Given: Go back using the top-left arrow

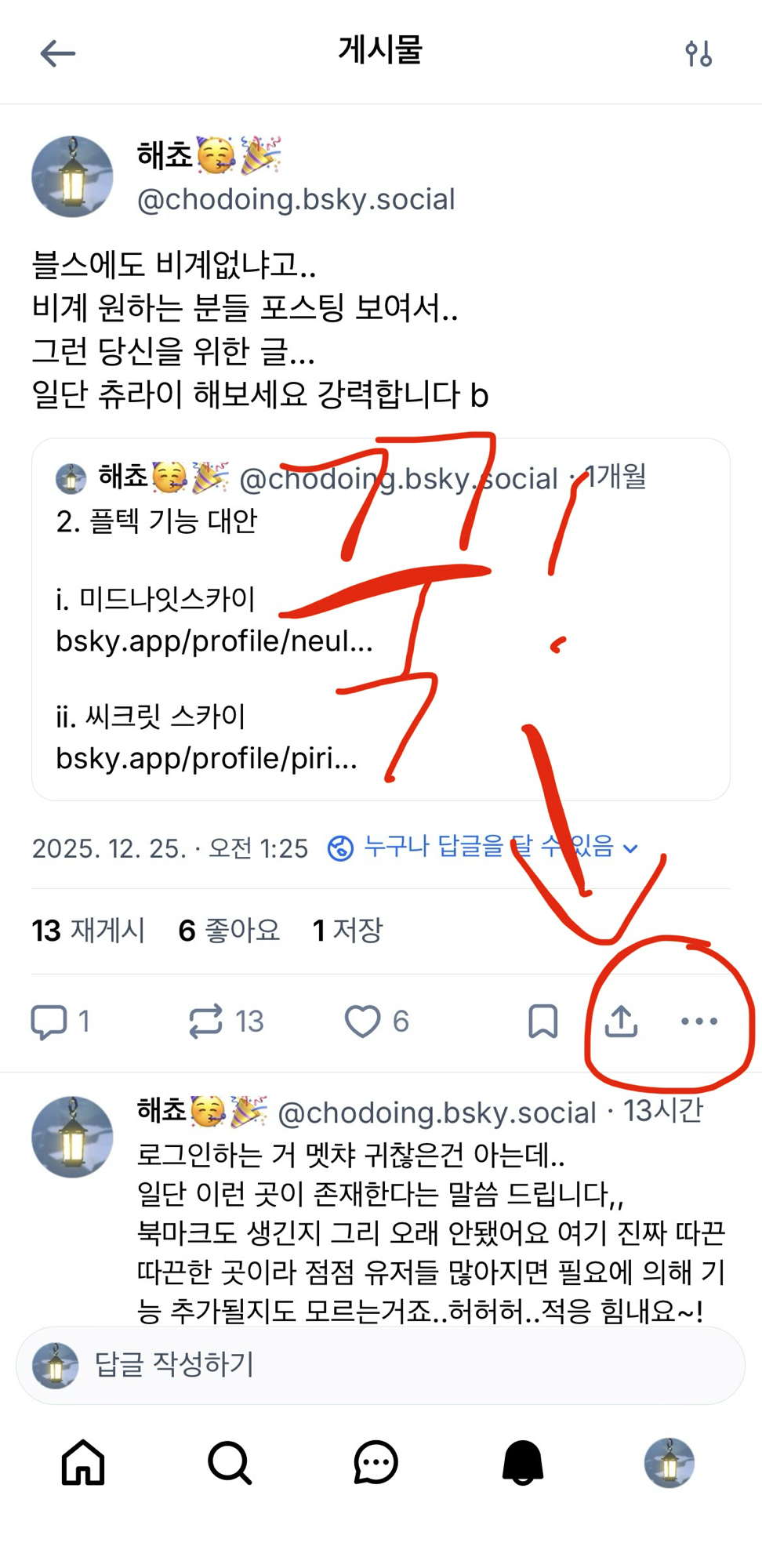Looking at the screenshot, I should pos(57,53).
